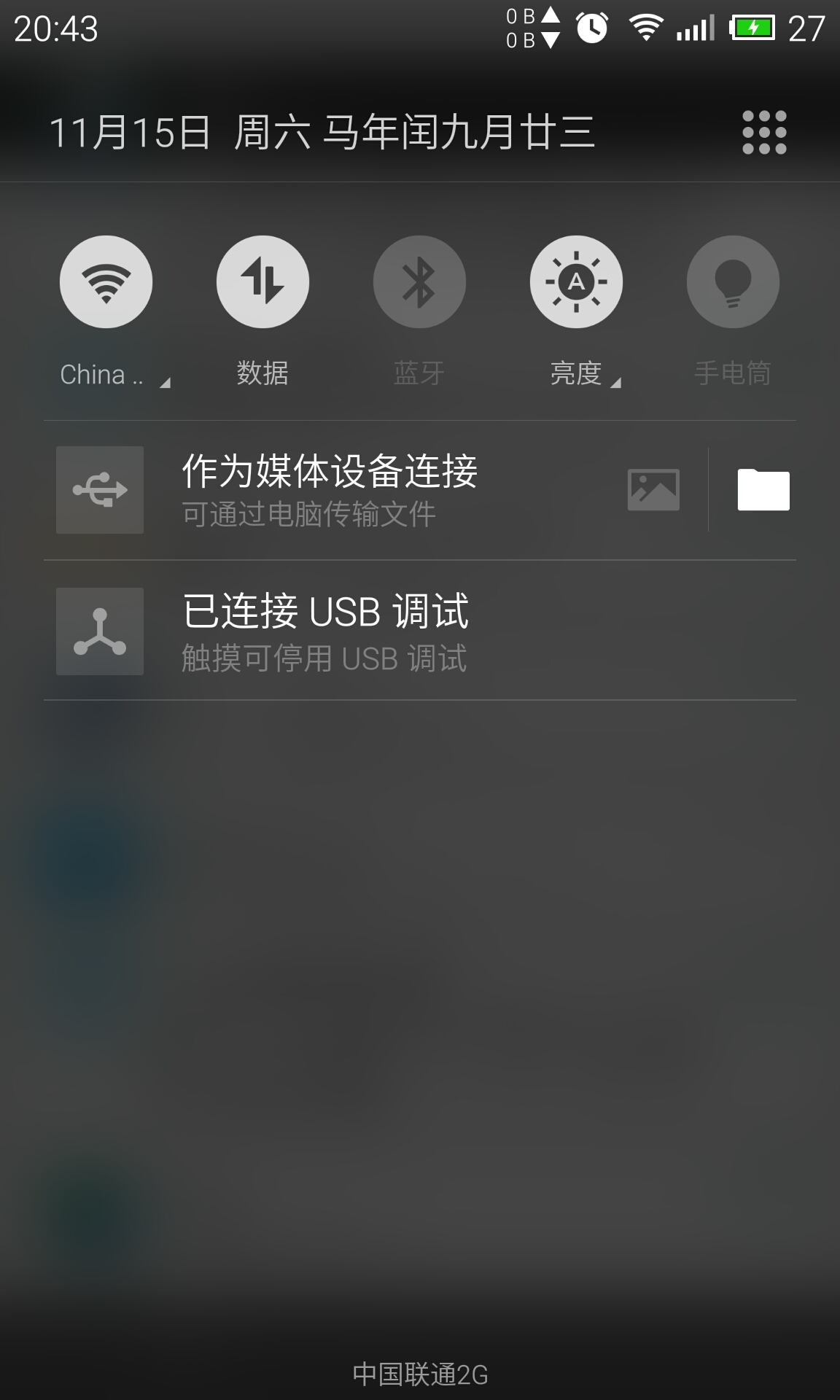Screen dimensions: 840x1400
Task: Toggle the Wi-Fi quick setting
Action: [x=106, y=281]
